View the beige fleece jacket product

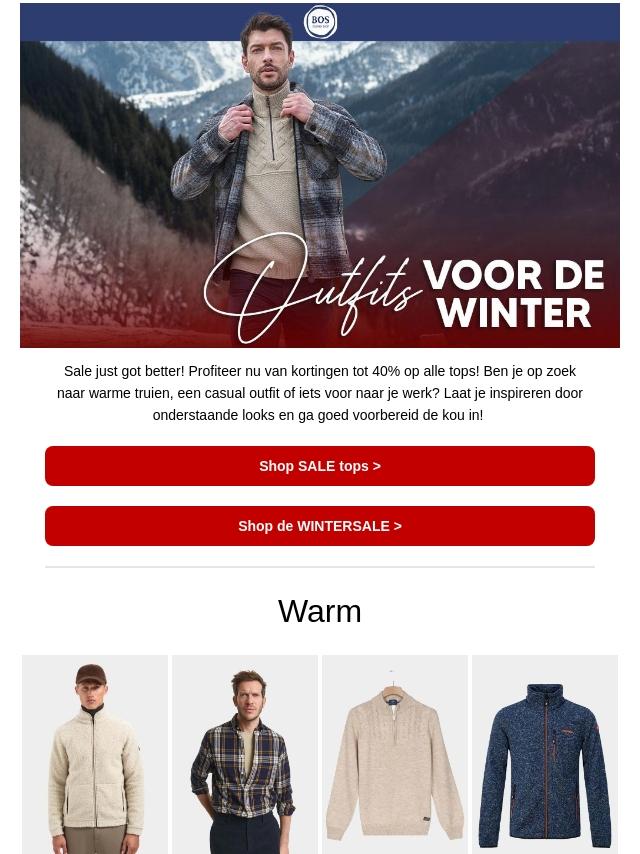pos(95,755)
